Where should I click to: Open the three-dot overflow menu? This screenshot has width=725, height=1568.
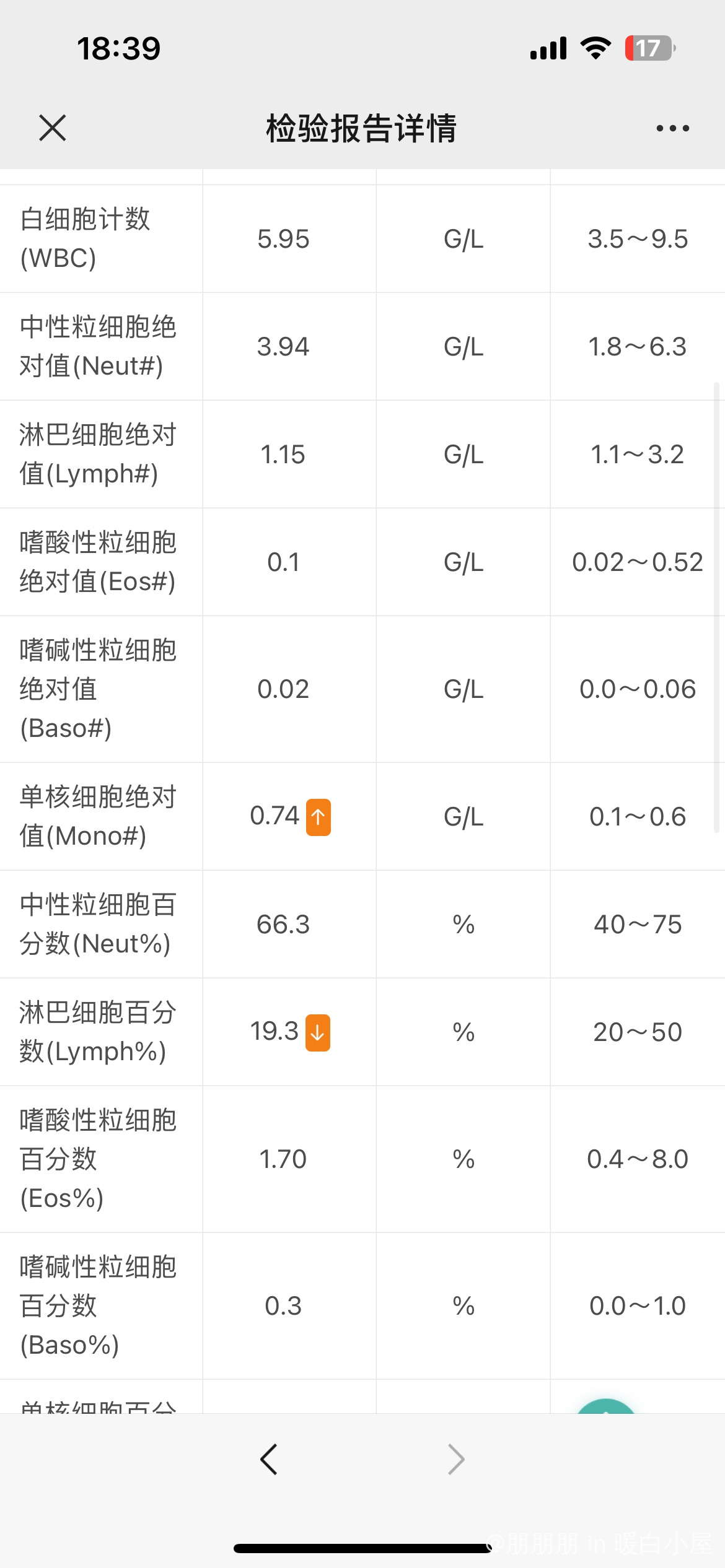672,128
